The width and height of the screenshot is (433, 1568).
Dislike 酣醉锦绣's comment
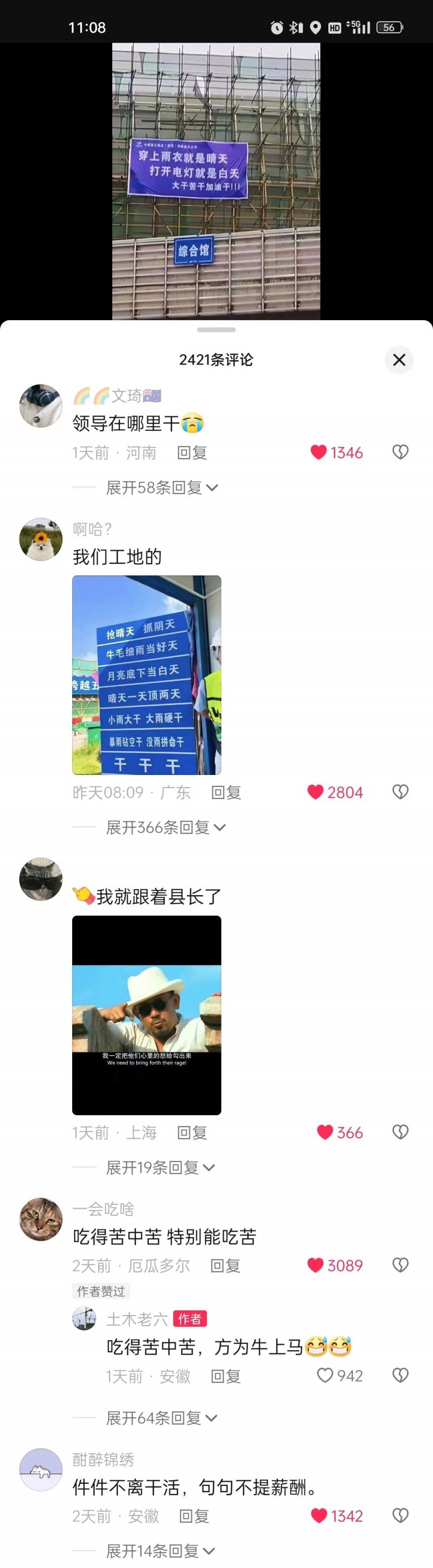pos(400,1516)
